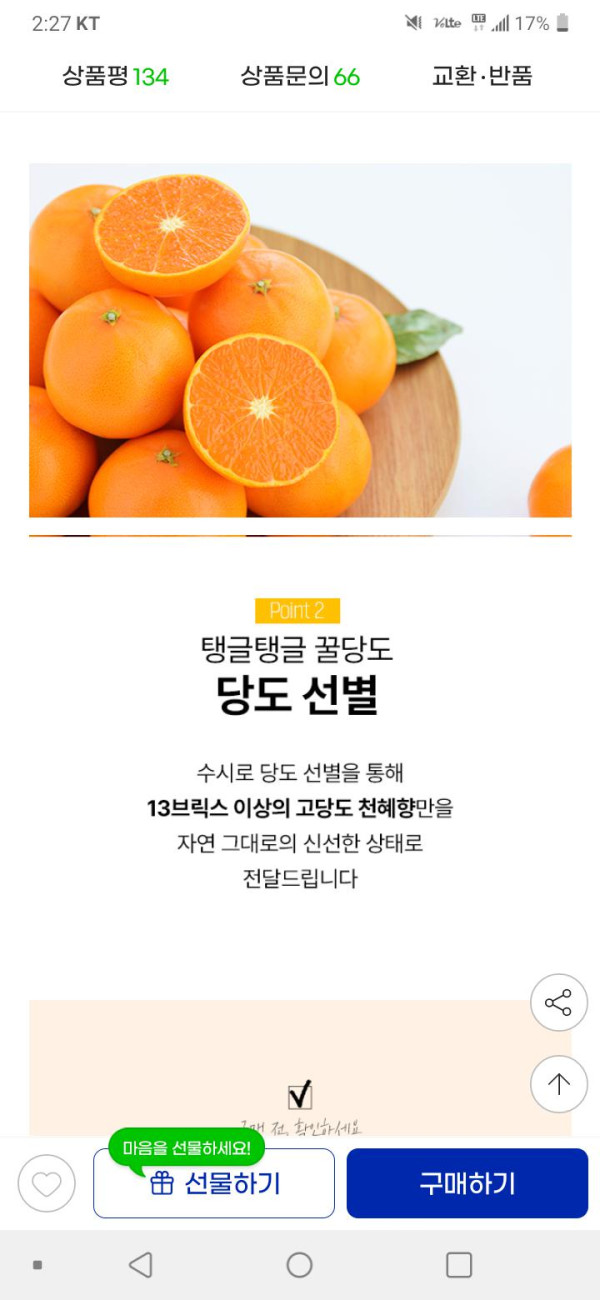Switch to the 상품평 reviews tab
Viewport: 600px width, 1300px height.
click(x=115, y=76)
